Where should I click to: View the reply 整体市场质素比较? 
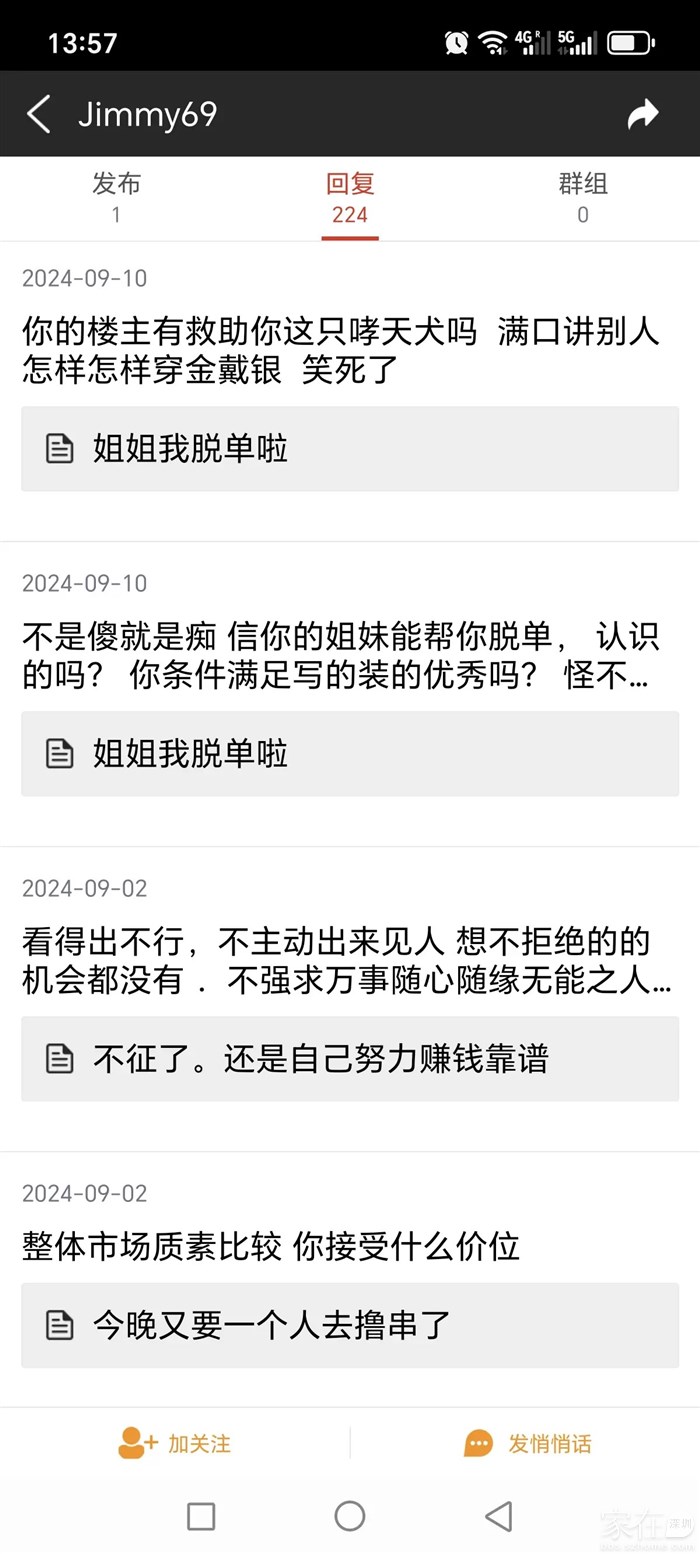(x=271, y=1247)
